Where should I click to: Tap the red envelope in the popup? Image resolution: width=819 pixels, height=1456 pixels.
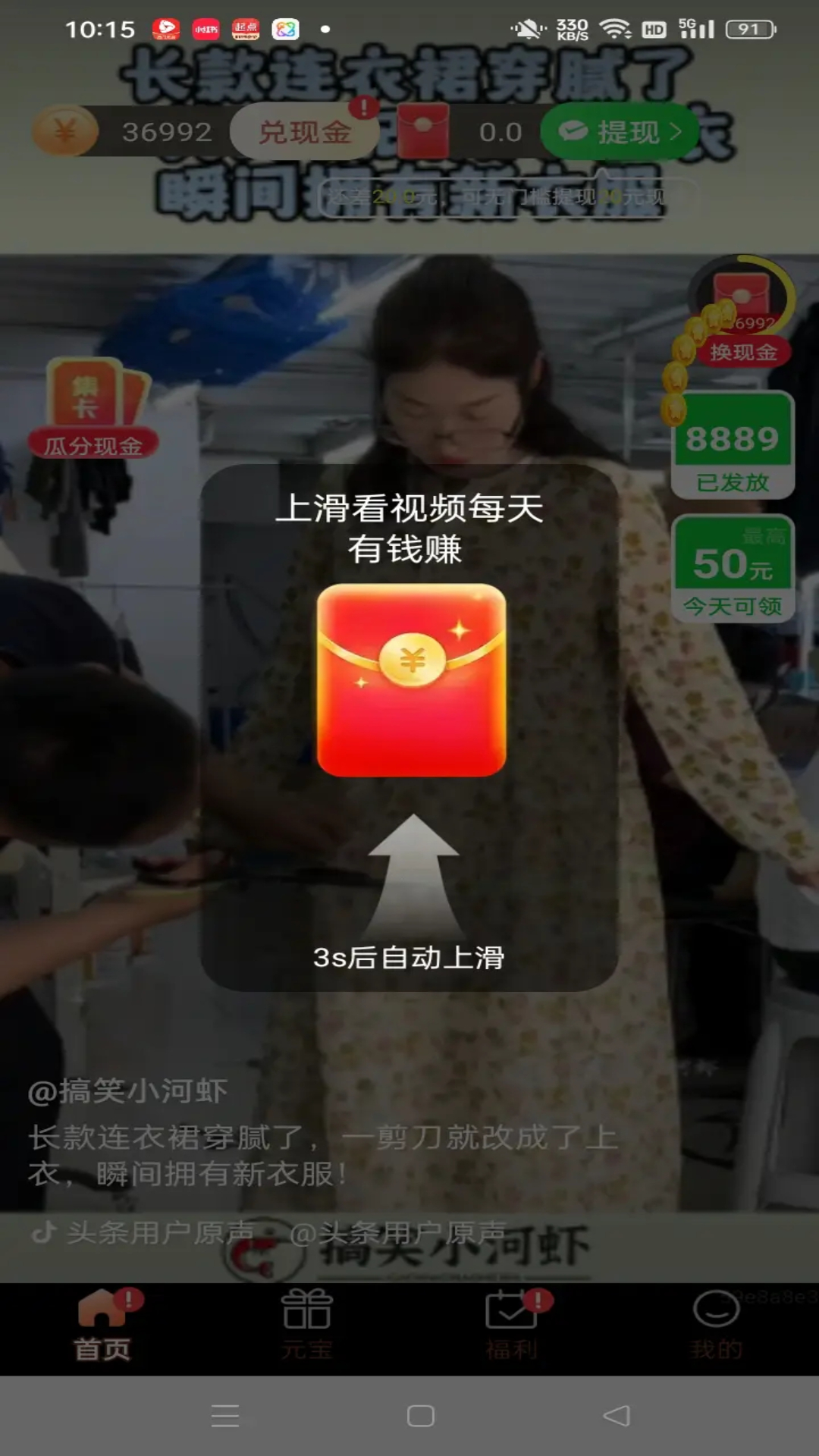[411, 680]
